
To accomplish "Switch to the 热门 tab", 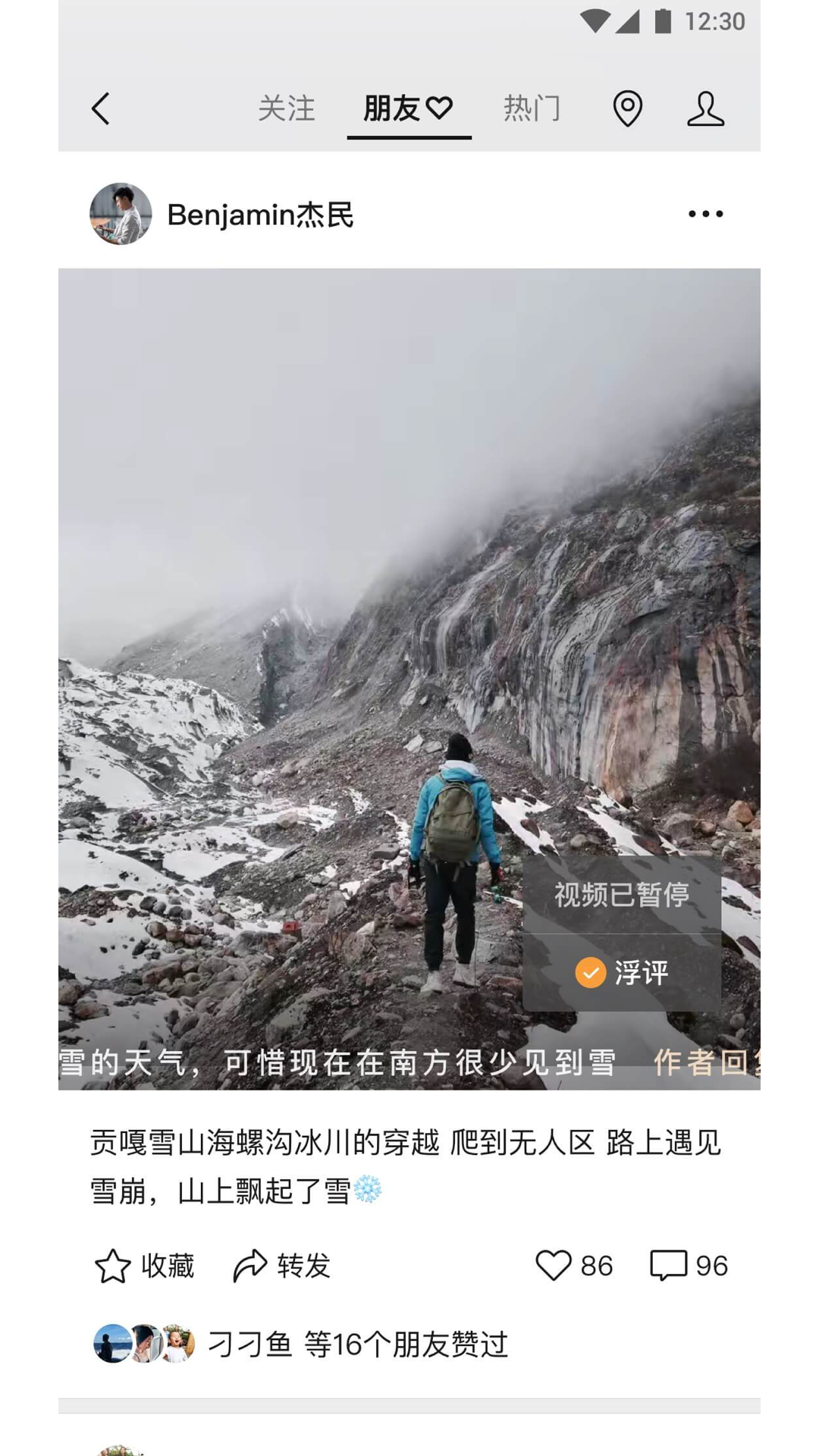I will (532, 108).
